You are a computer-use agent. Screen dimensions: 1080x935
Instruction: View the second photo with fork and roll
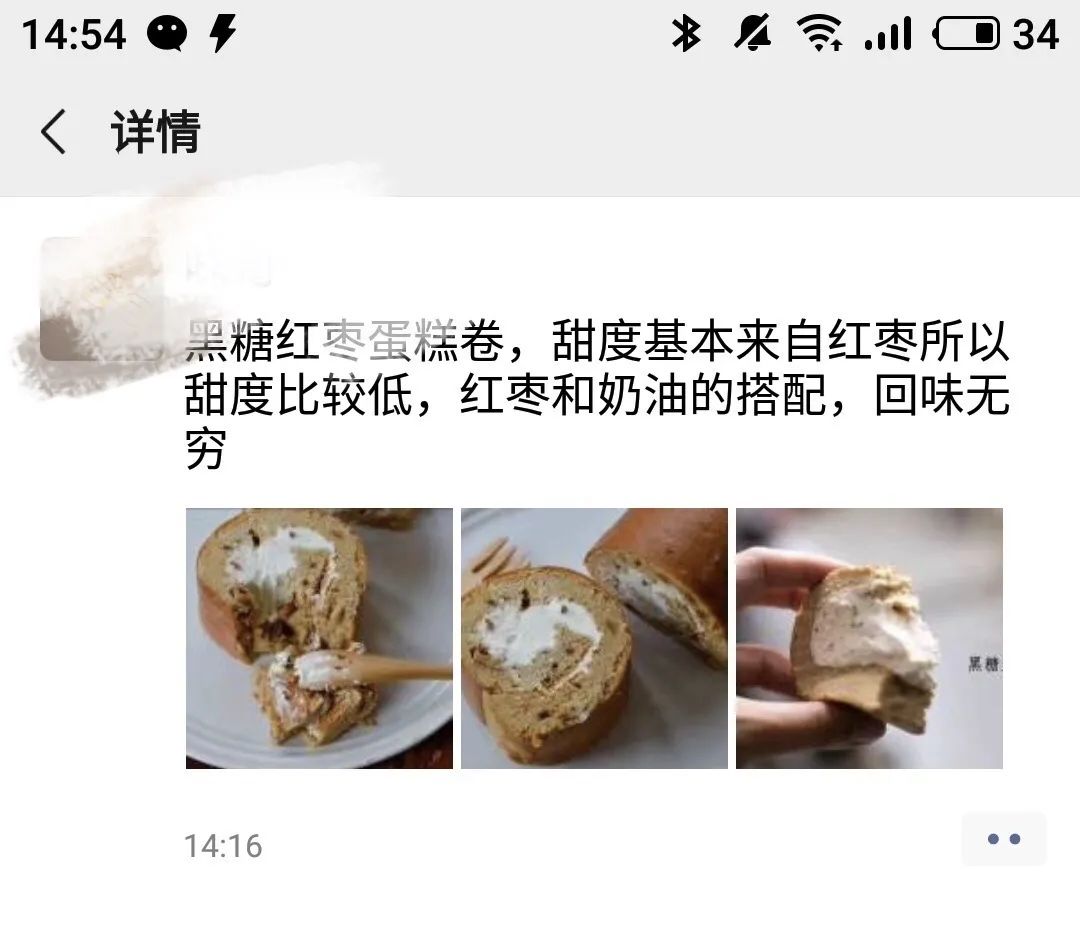[x=594, y=638]
